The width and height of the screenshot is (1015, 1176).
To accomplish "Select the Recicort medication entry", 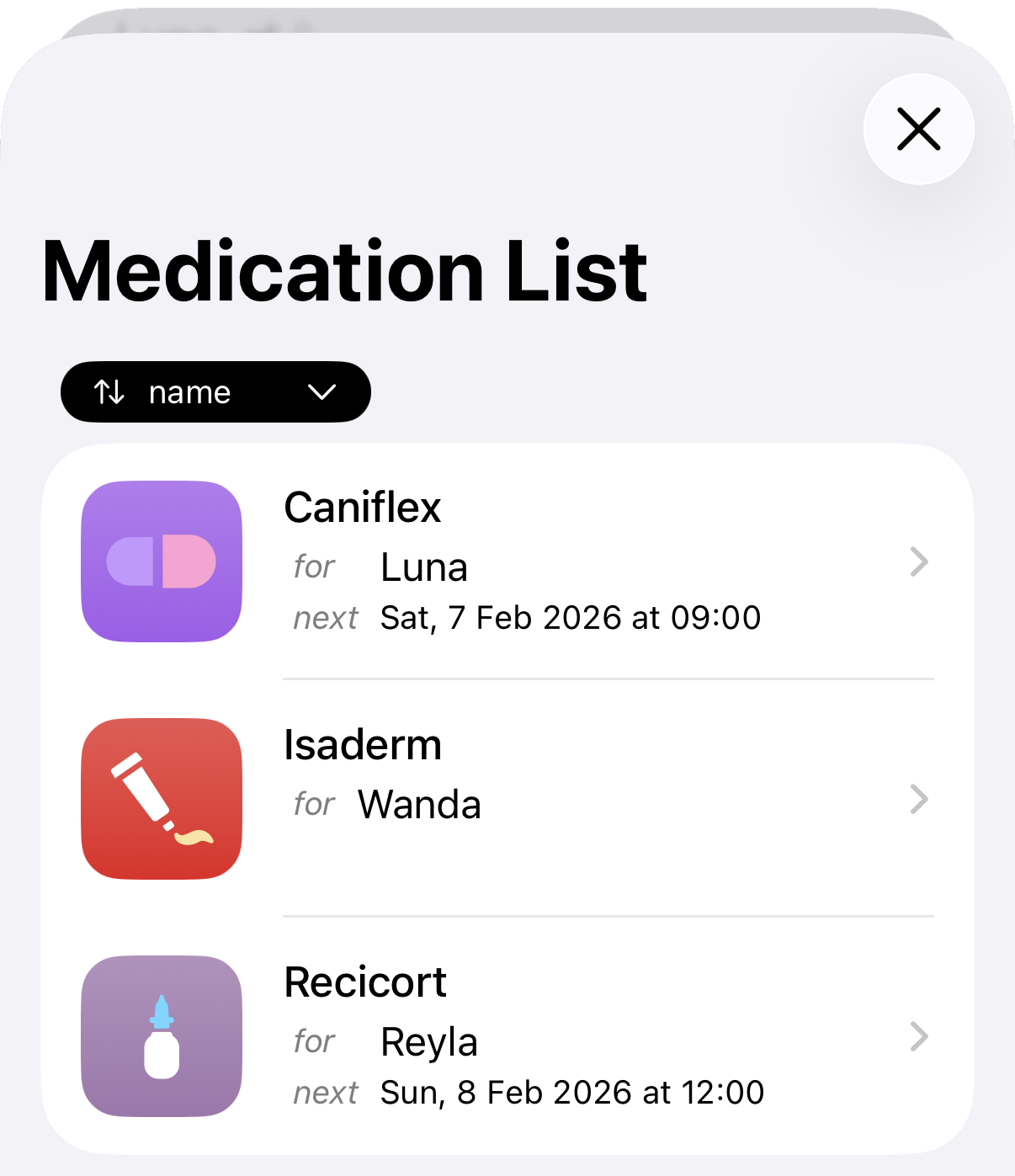I will tap(505, 1037).
